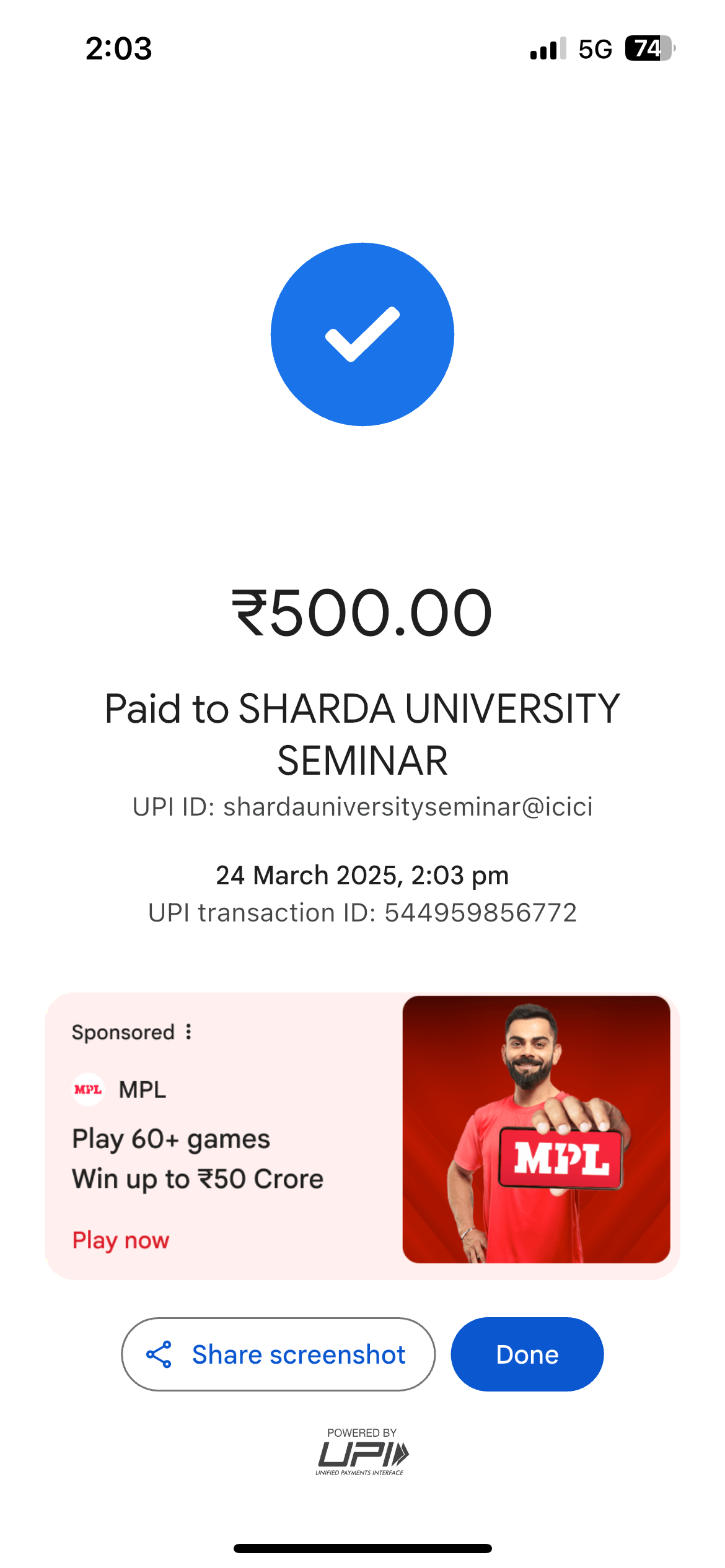
Task: Open the Sponsored ad options menu
Action: point(188,1032)
